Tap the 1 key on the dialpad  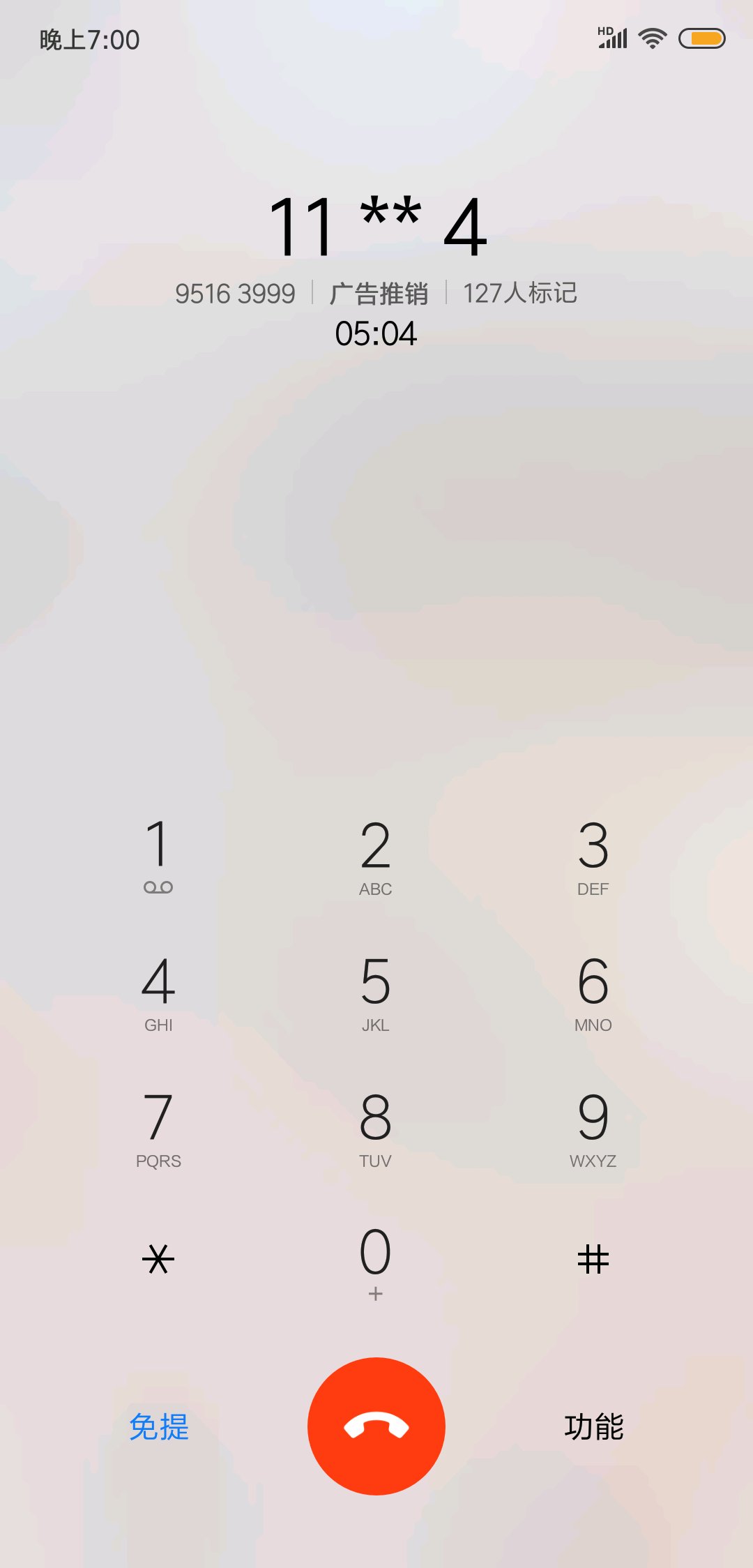click(x=158, y=856)
